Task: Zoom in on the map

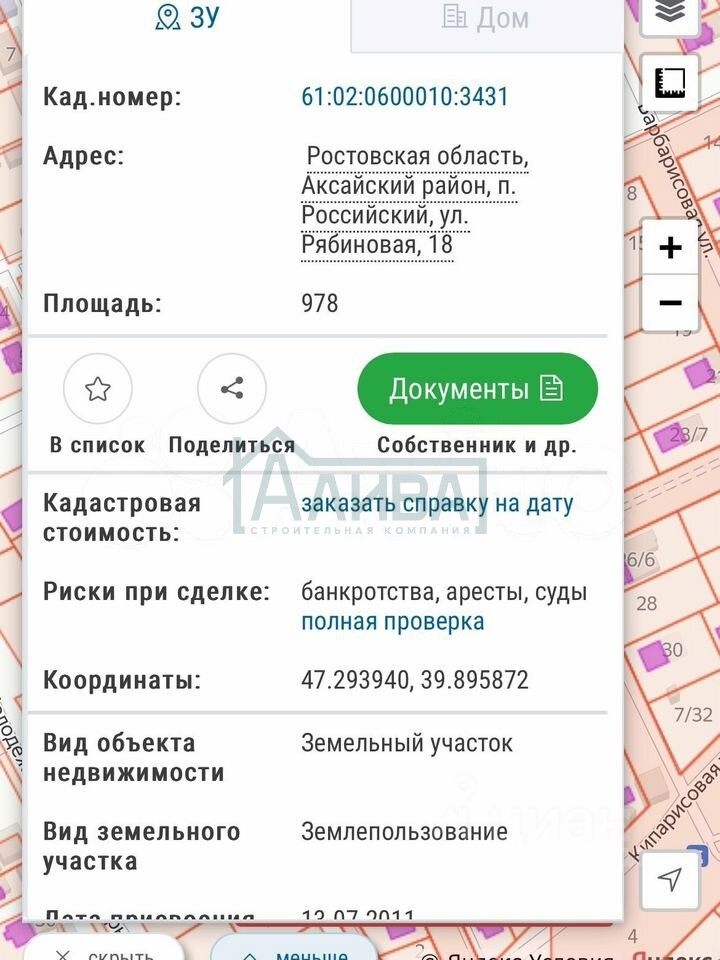Action: pos(670,247)
